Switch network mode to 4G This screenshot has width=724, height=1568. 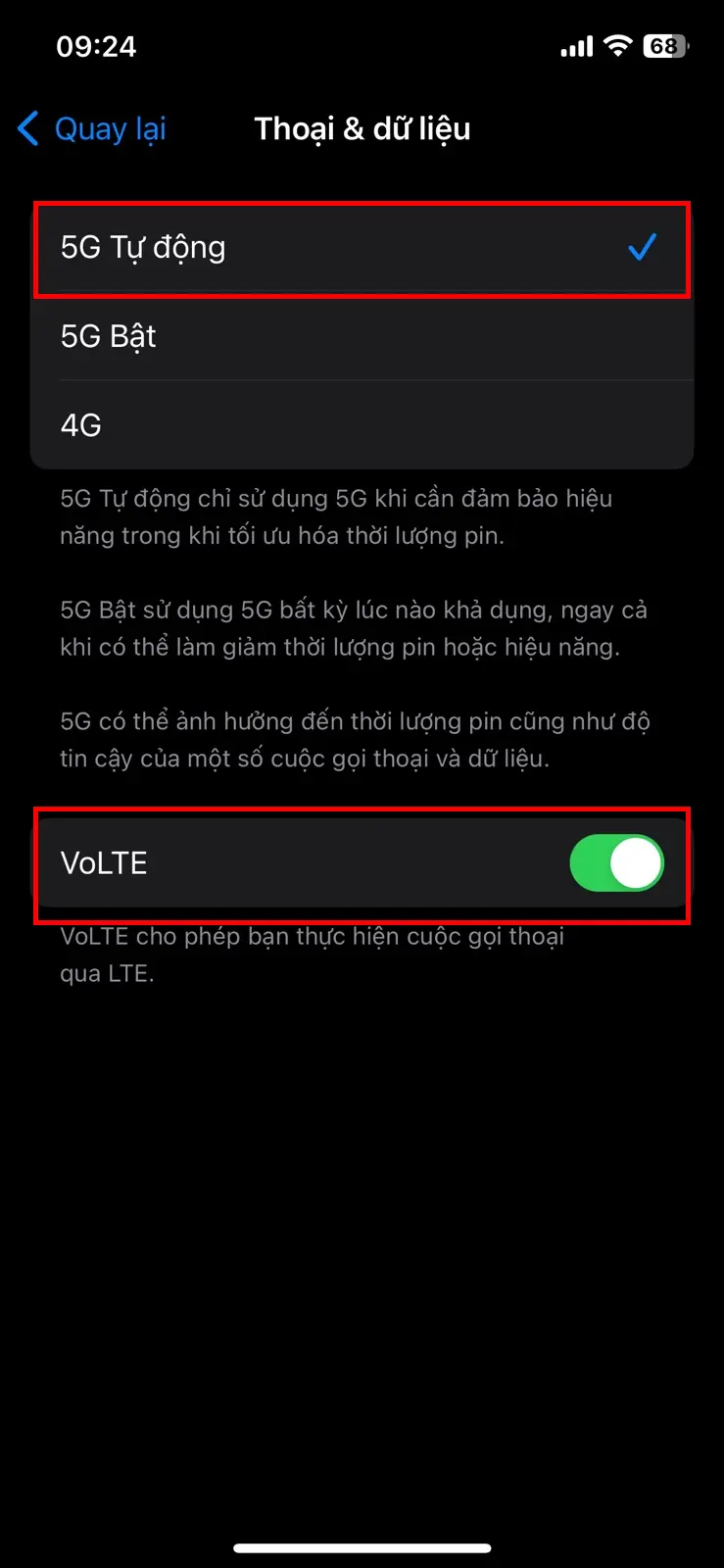pos(362,425)
